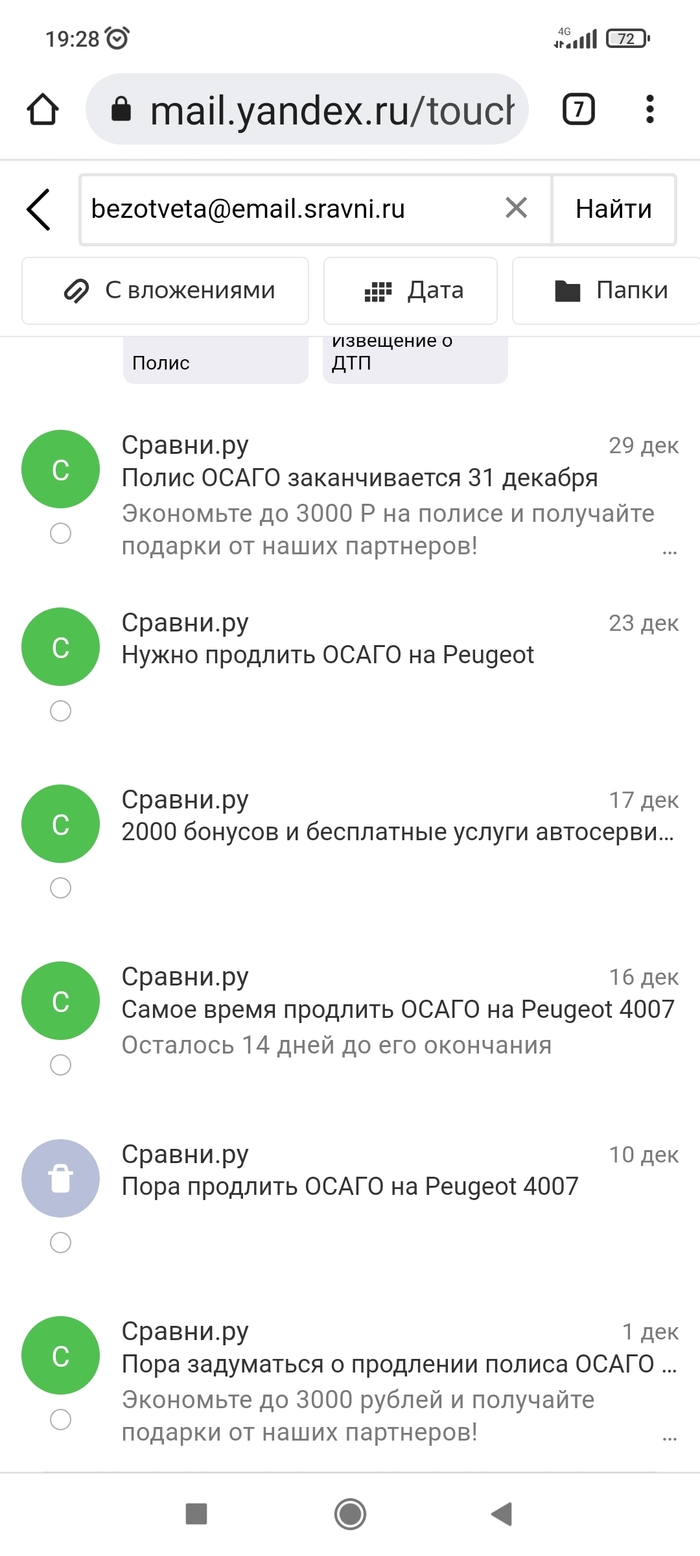Open the browser overflow menu

(650, 109)
